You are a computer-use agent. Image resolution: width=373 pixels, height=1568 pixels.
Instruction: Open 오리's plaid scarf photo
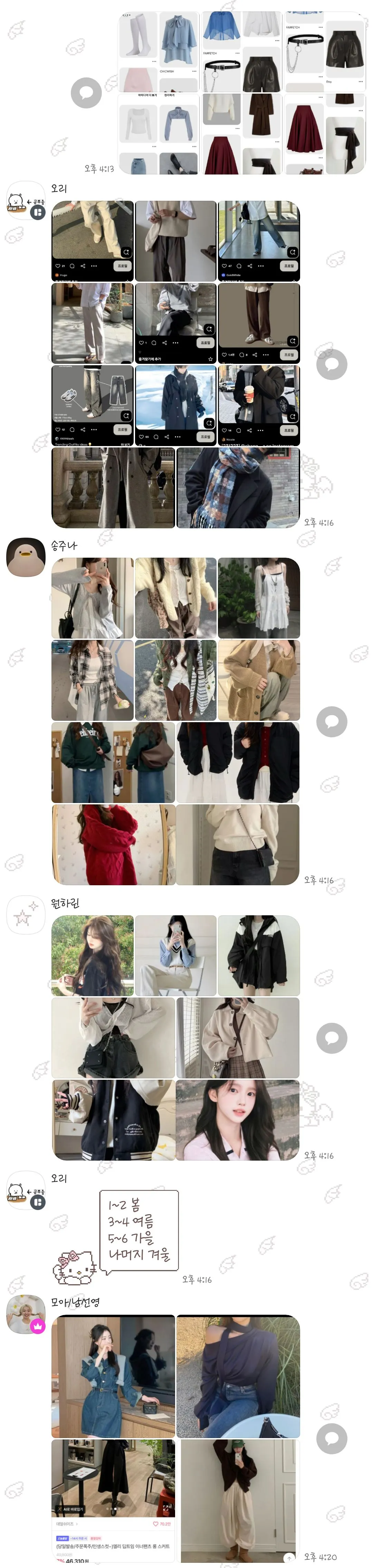pyautogui.click(x=238, y=488)
